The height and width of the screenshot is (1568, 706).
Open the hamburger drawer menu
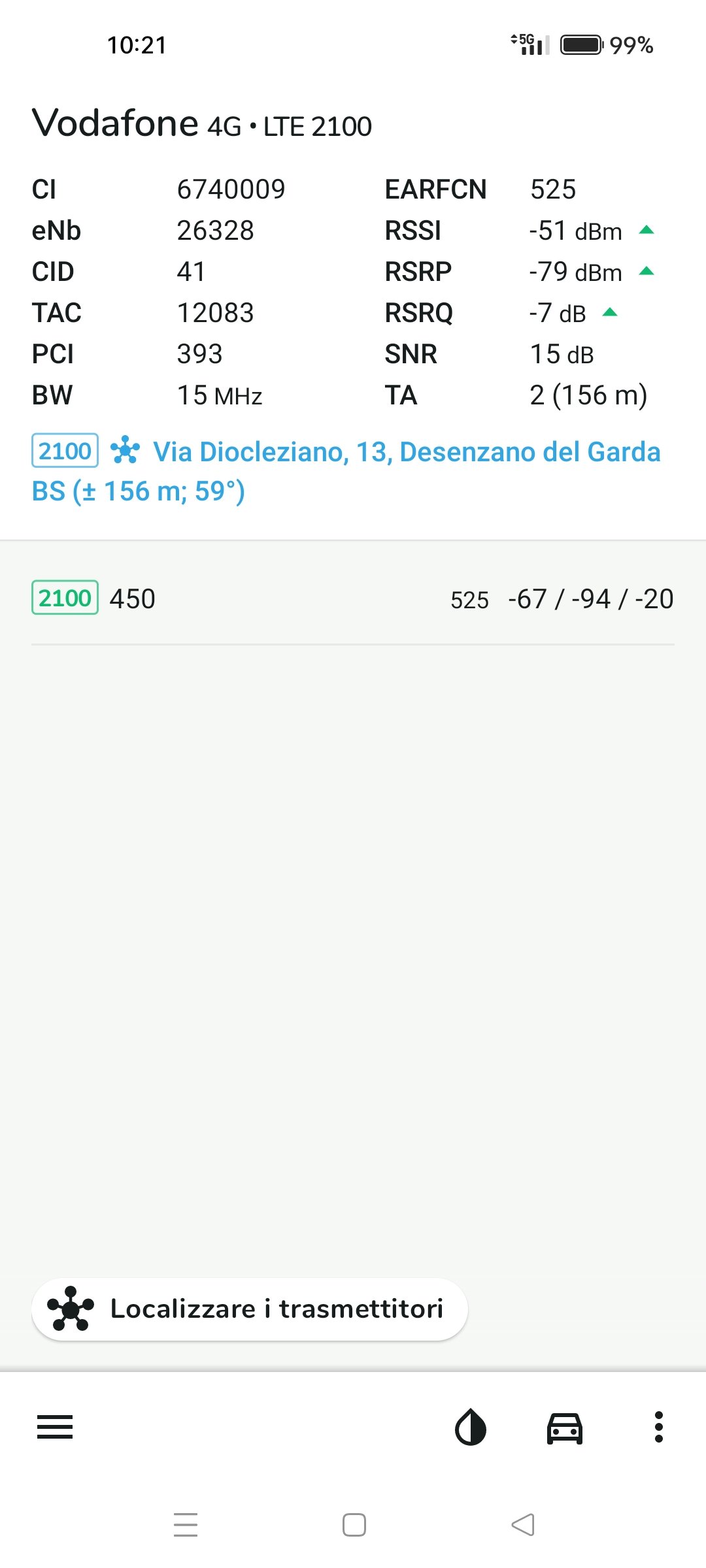click(55, 1428)
